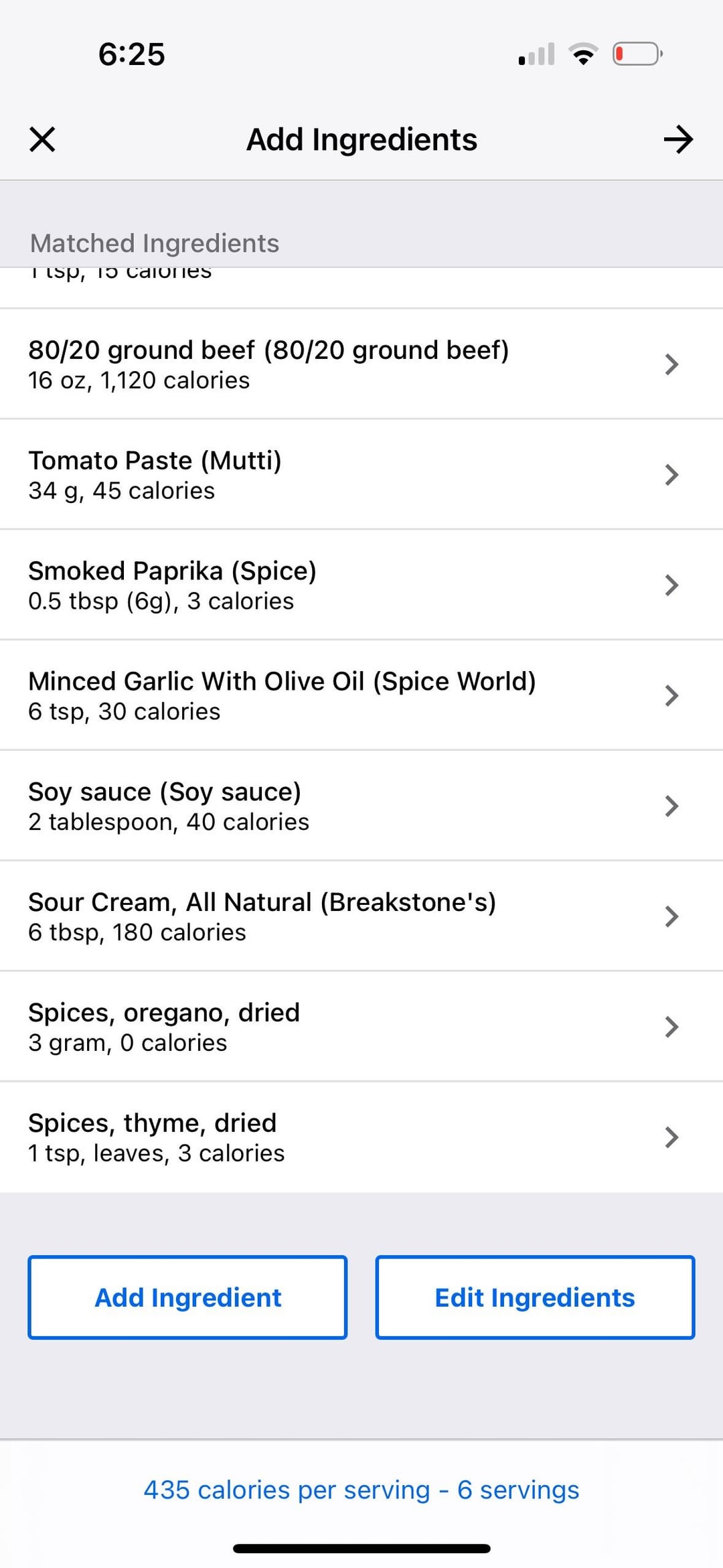Select Spices, oregano, dried
Image resolution: width=723 pixels, height=1568 pixels.
click(x=361, y=1027)
